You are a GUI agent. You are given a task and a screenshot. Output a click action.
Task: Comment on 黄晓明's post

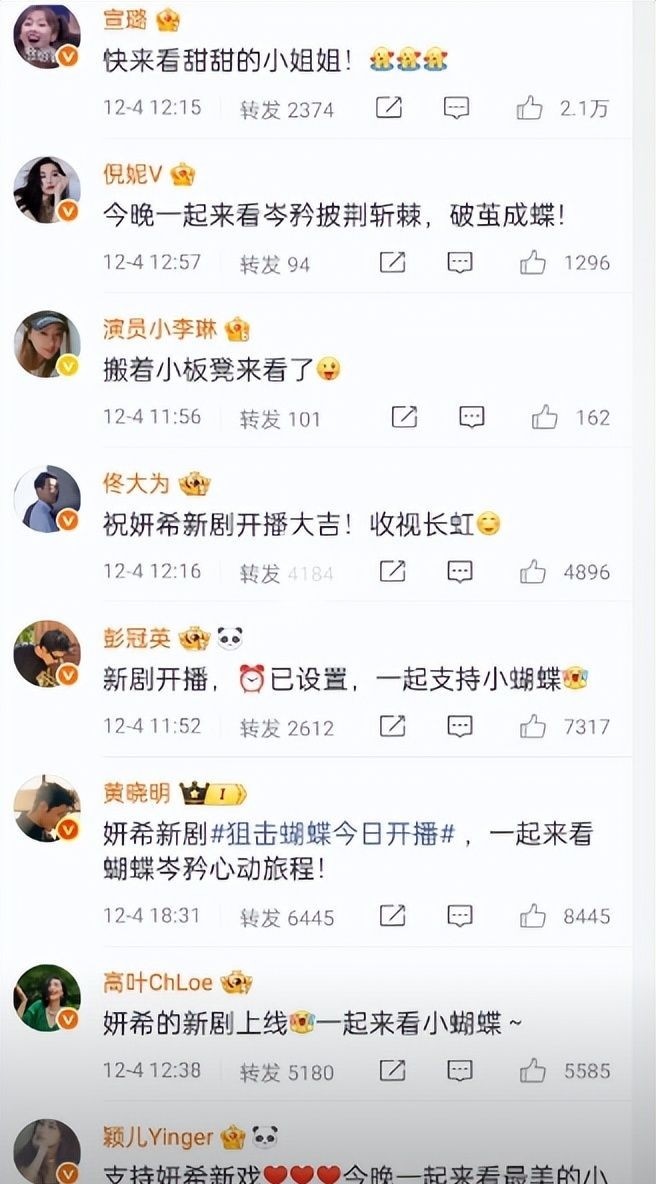pos(459,915)
